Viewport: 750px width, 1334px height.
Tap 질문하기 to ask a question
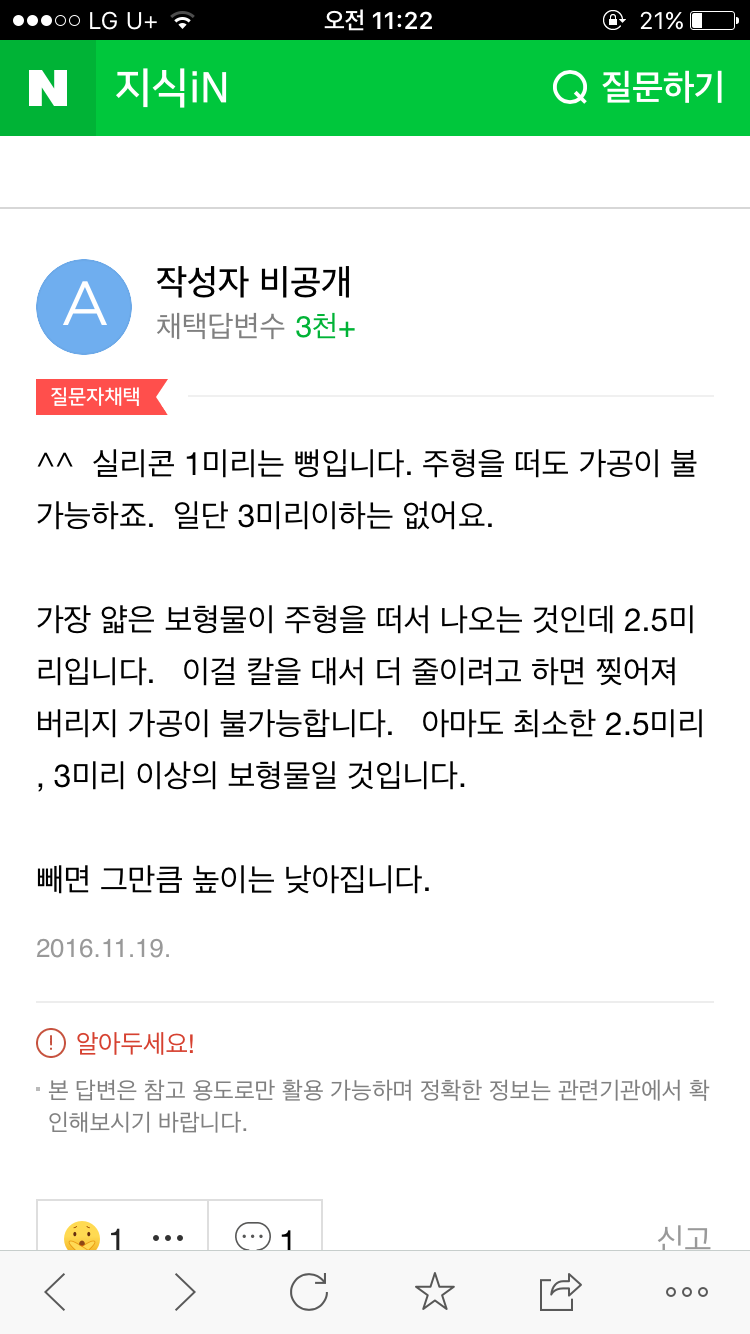click(638, 88)
